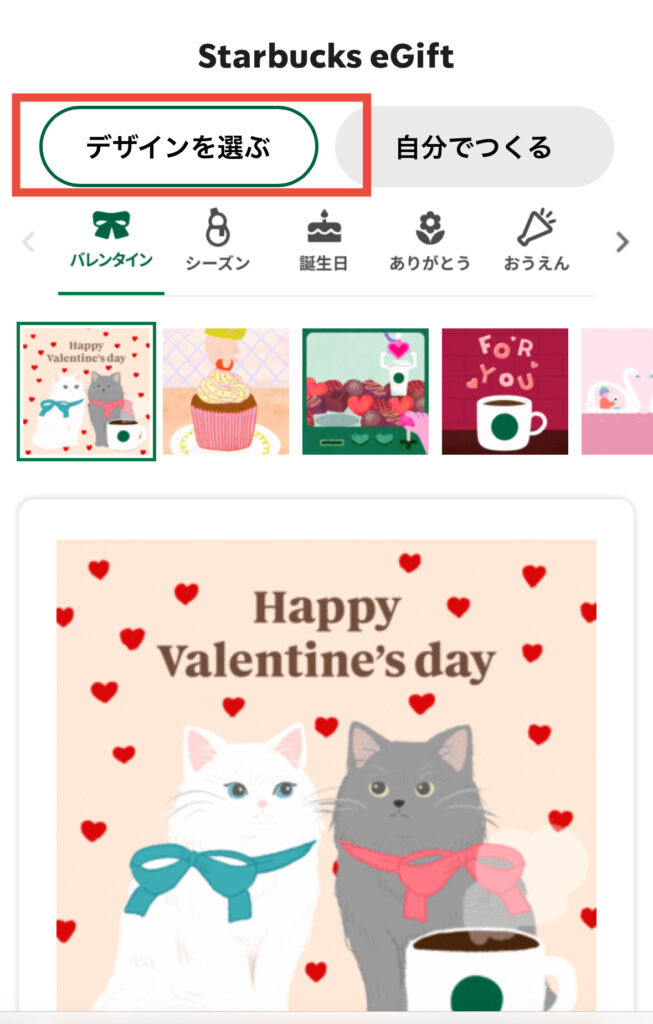Show the next categories with the right arrow
The height and width of the screenshot is (1024, 653).
[x=622, y=242]
